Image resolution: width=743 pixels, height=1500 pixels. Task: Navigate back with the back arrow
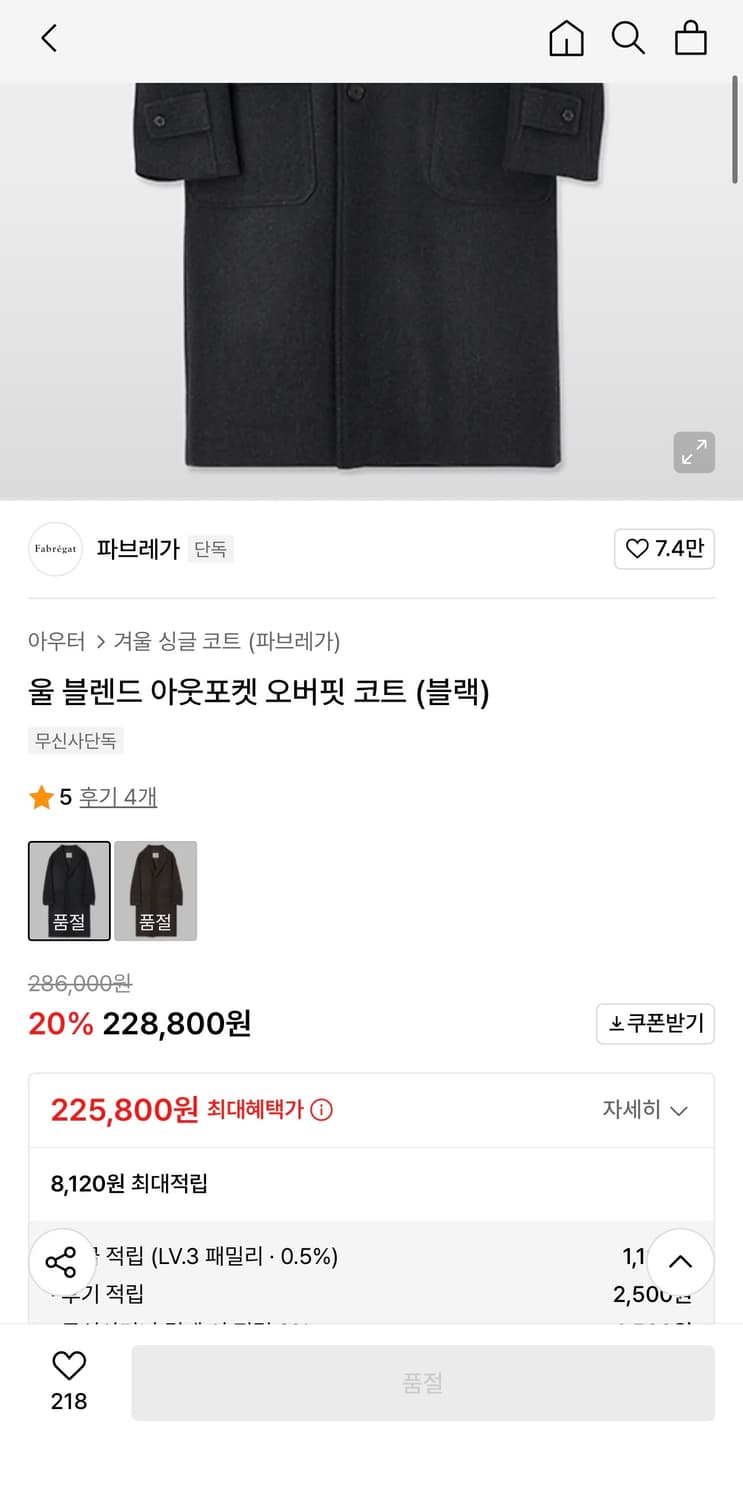click(x=50, y=38)
